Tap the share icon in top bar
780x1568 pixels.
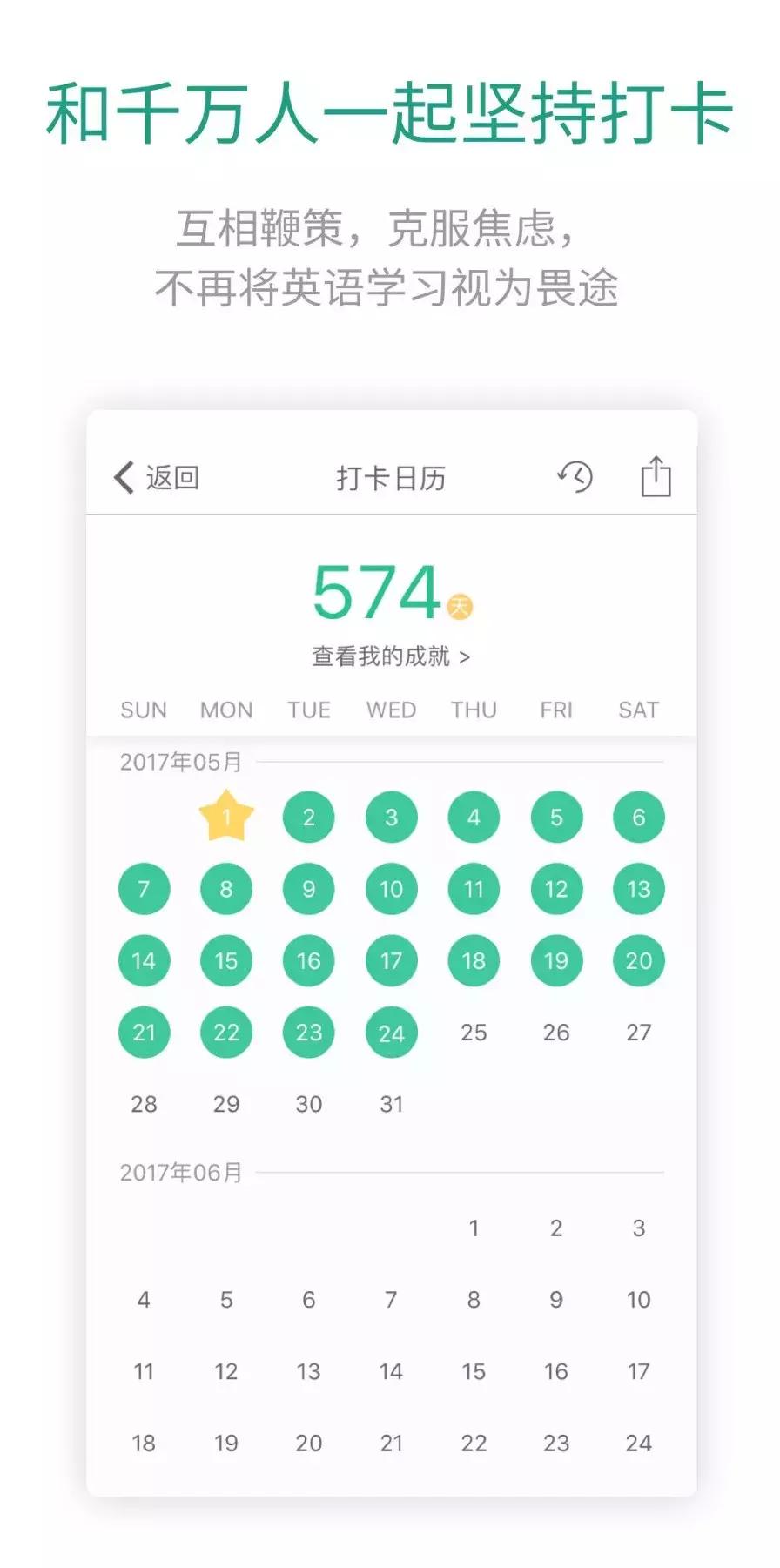point(654,477)
